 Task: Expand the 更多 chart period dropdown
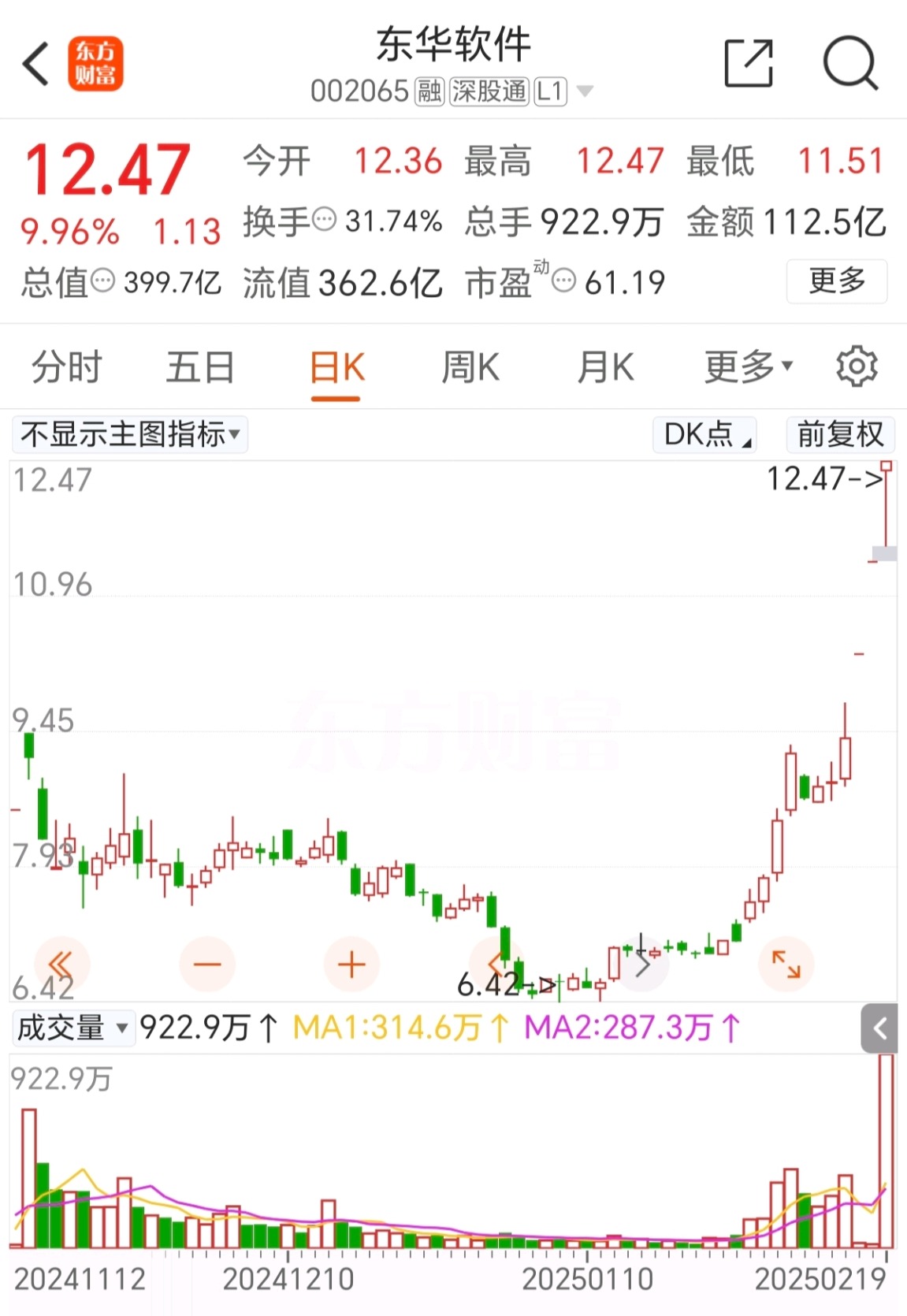(x=748, y=367)
